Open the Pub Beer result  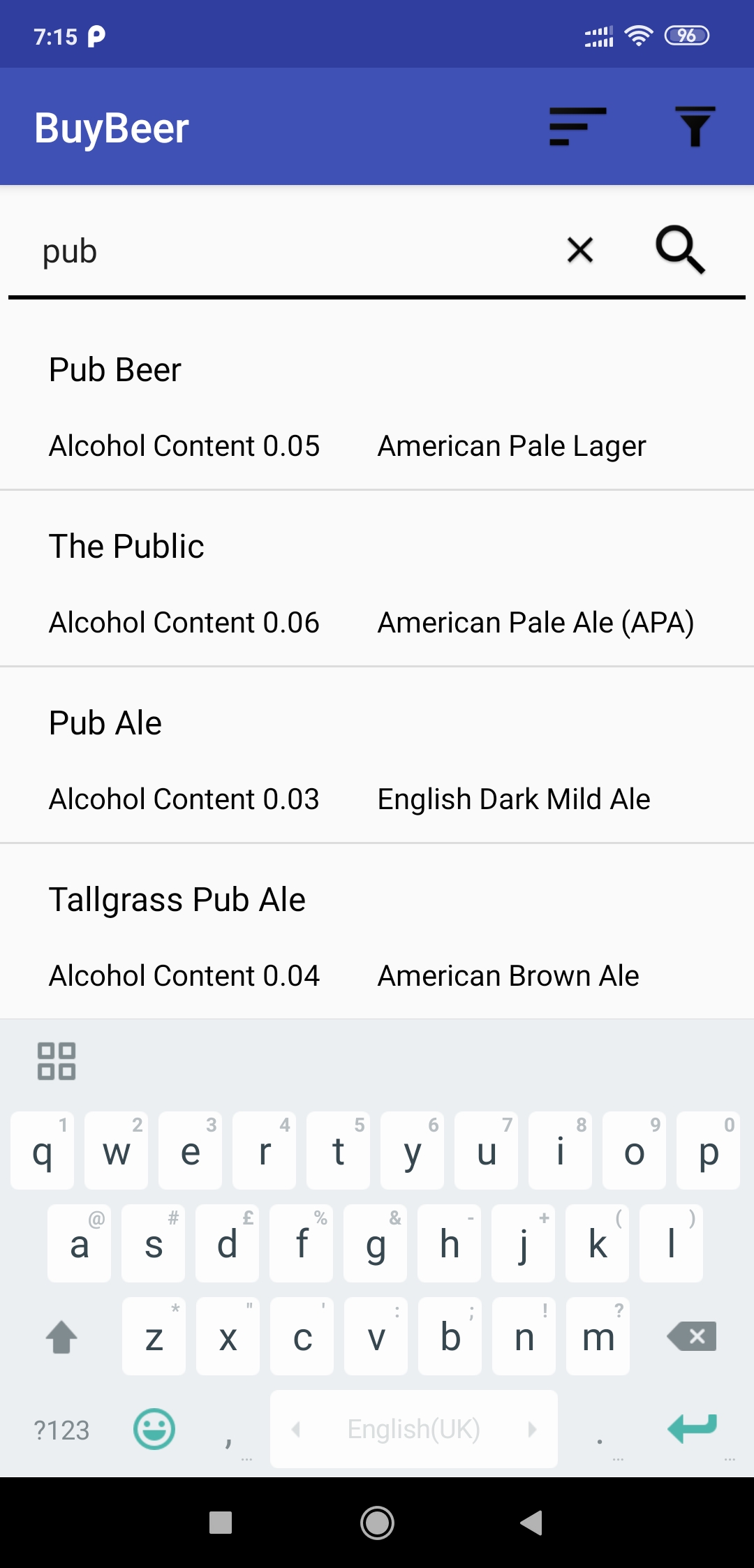coord(377,406)
